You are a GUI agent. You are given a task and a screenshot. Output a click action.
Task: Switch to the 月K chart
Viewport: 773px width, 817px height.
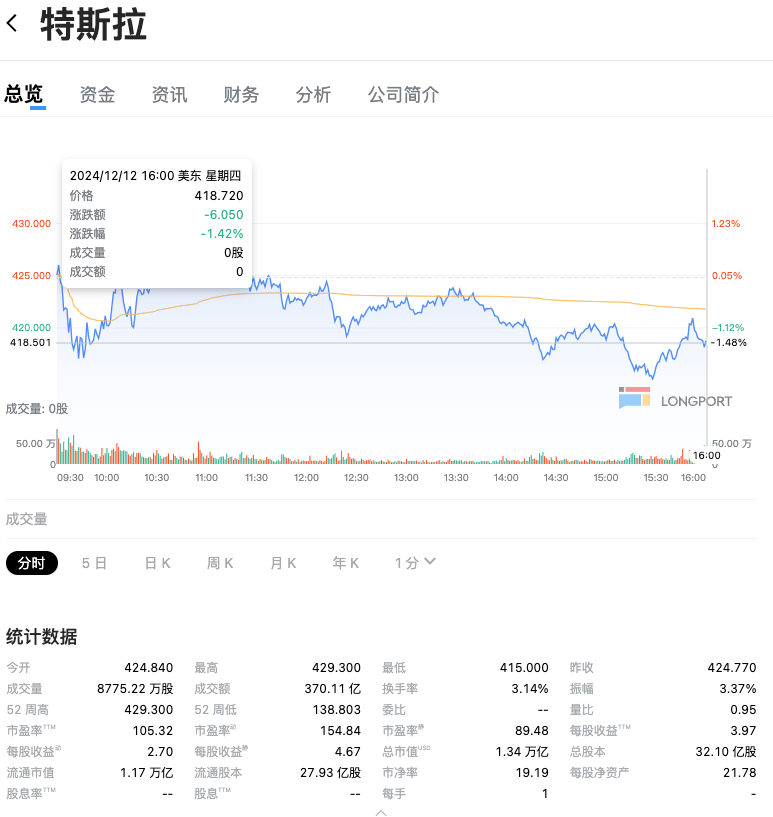(283, 563)
